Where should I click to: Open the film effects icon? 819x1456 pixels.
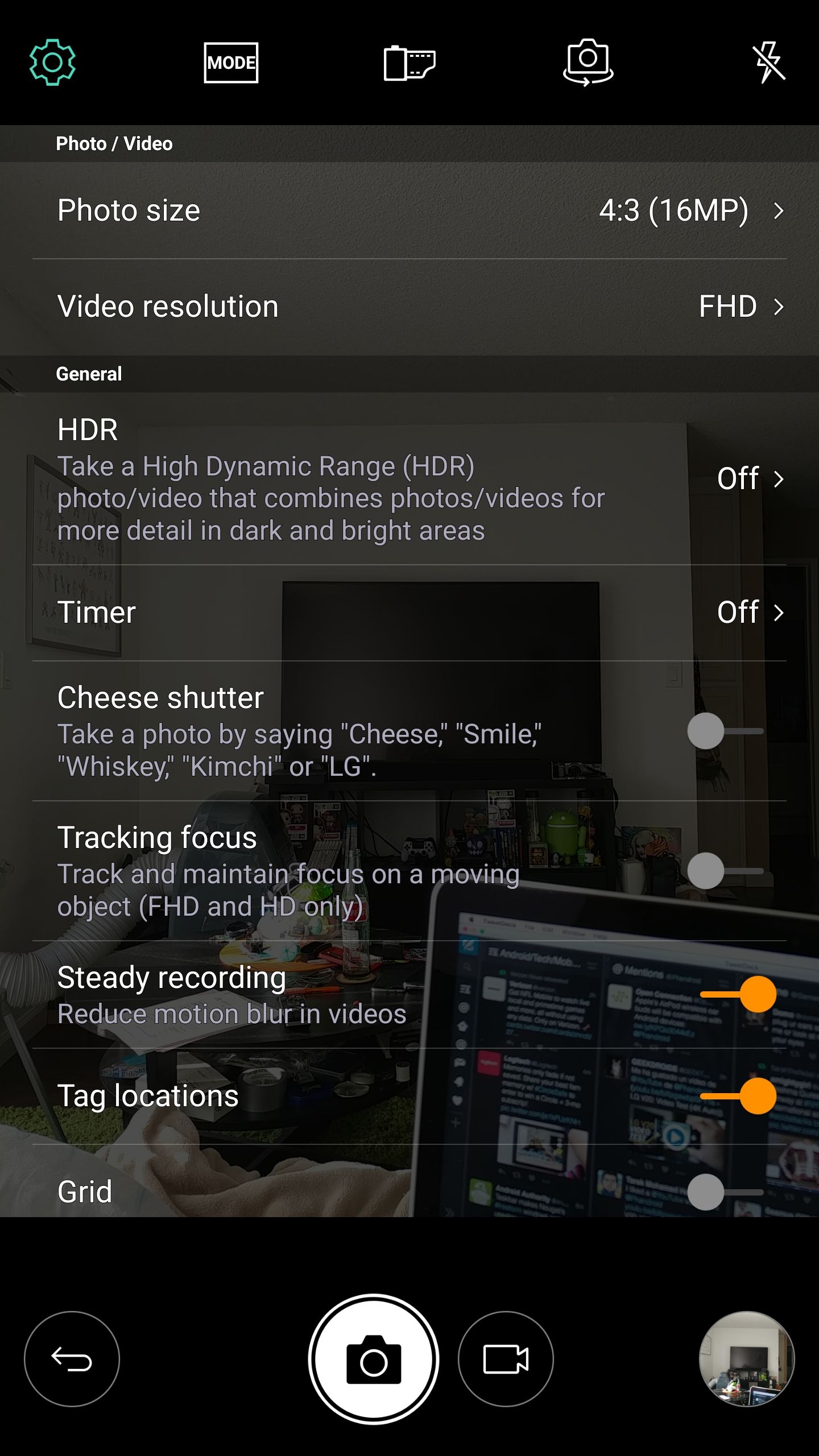(409, 63)
